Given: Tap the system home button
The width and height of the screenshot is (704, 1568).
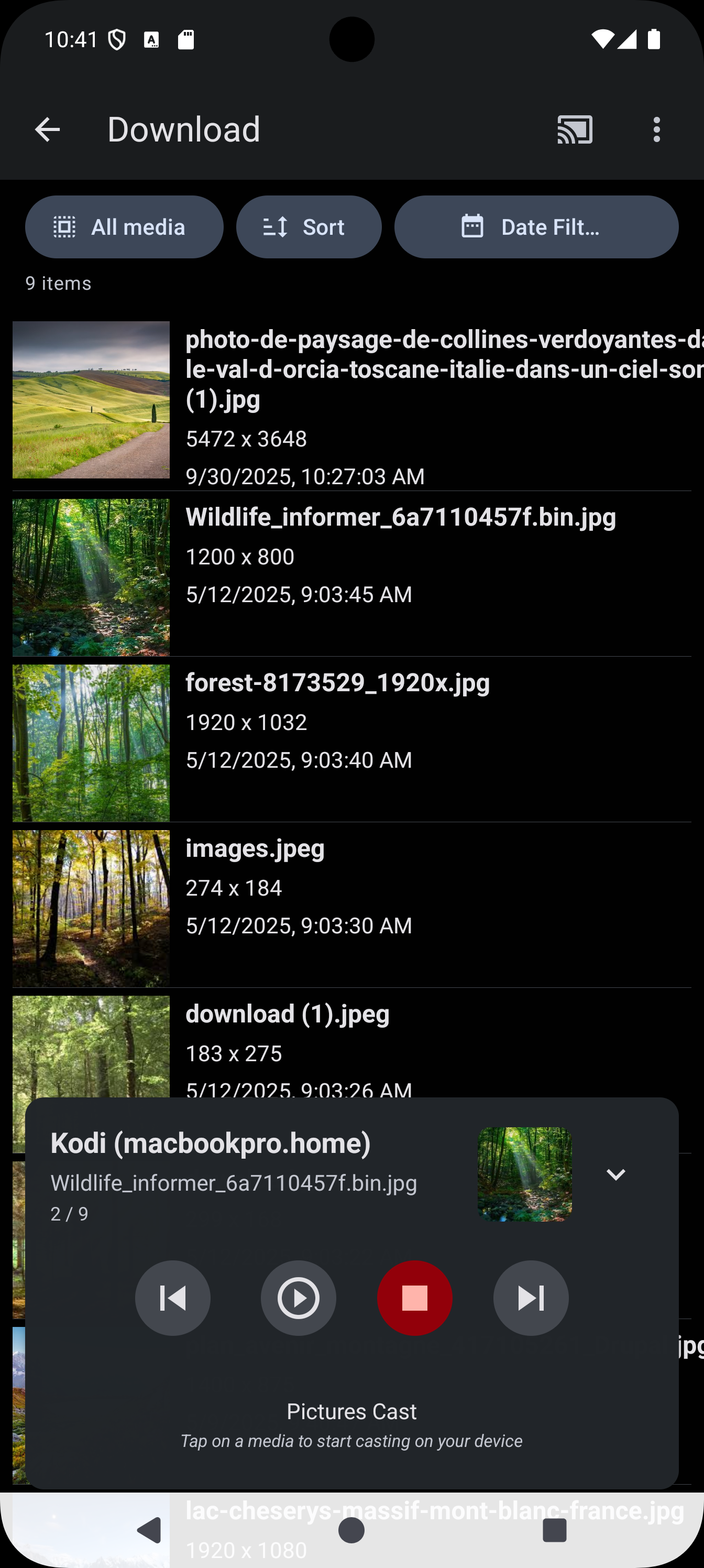Looking at the screenshot, I should point(351,1530).
